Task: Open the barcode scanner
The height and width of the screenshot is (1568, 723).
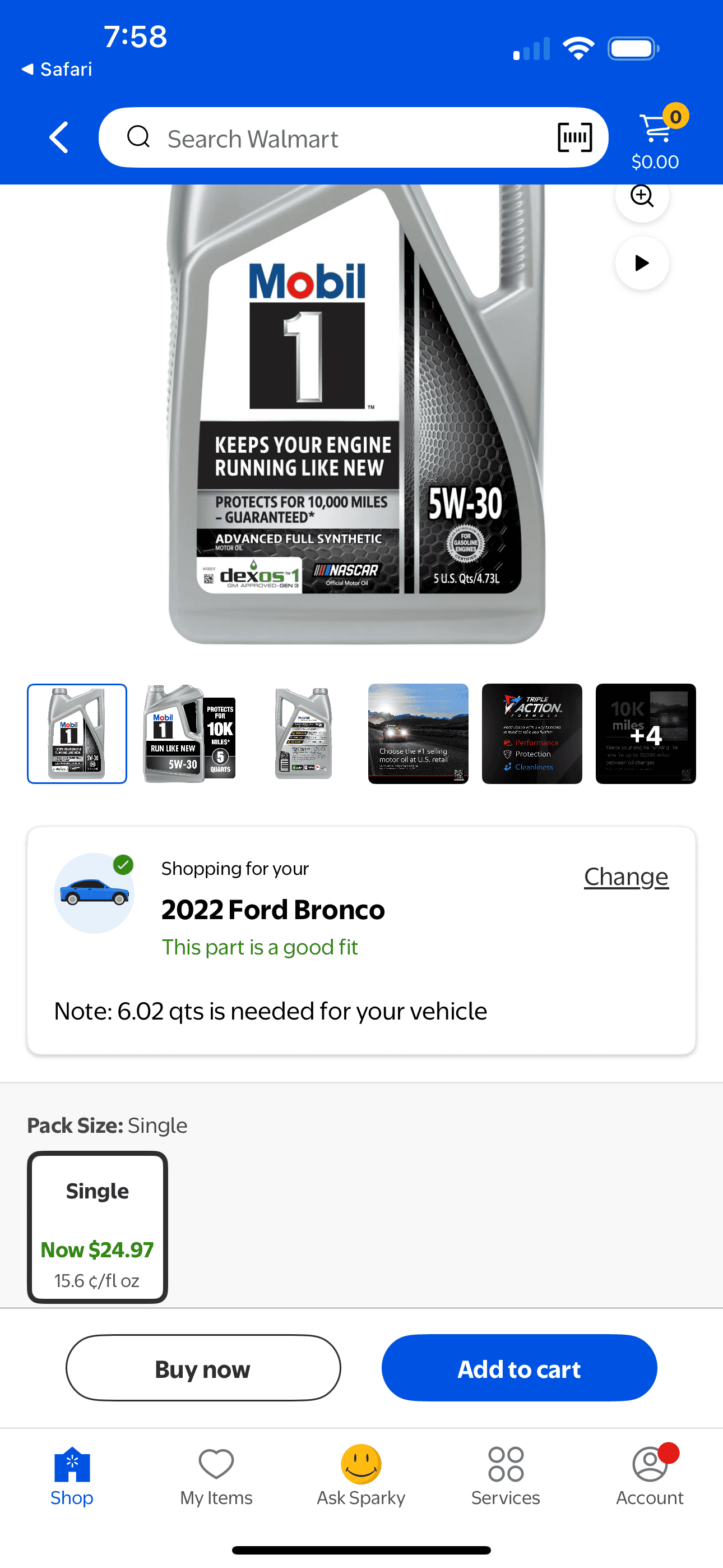Action: click(574, 137)
